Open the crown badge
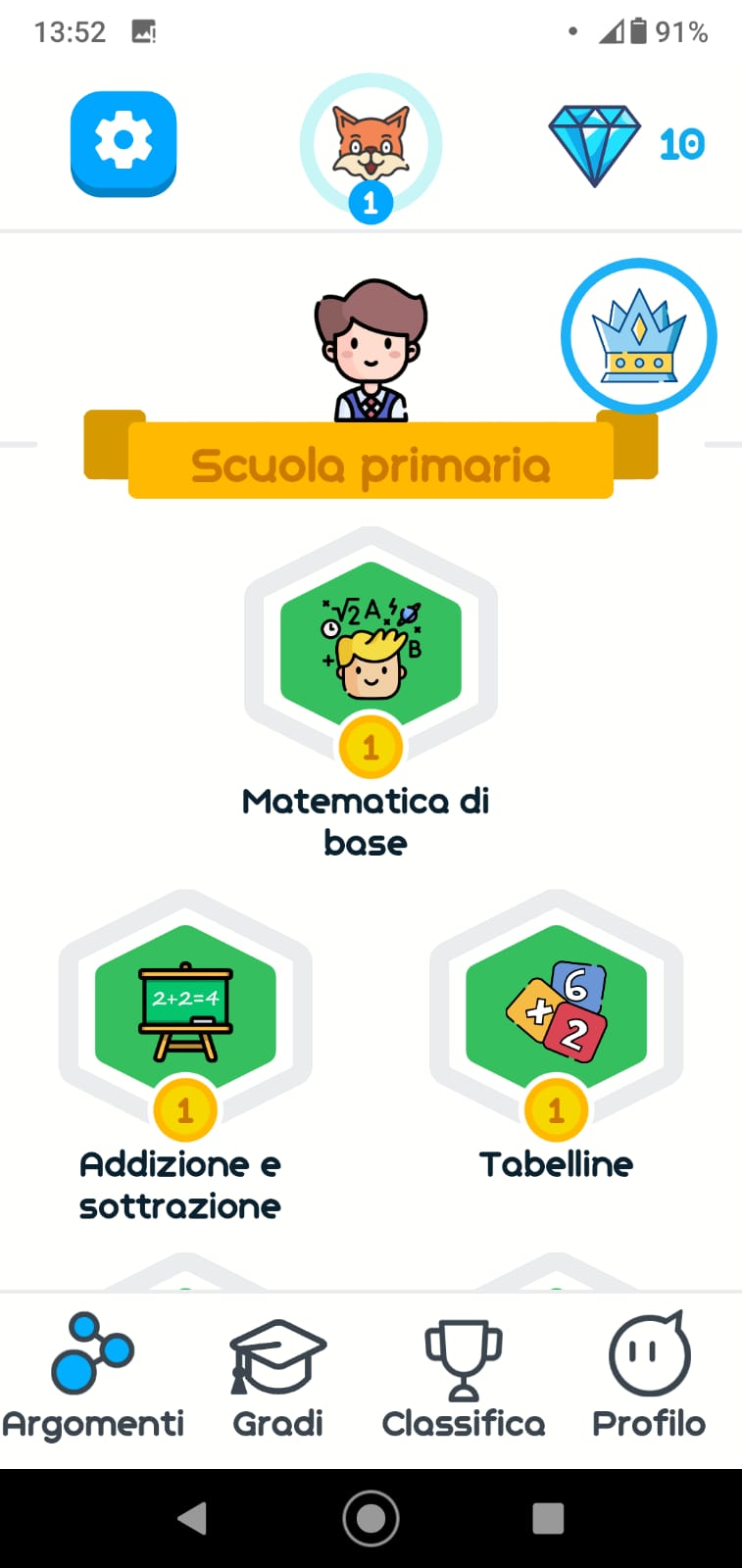The width and height of the screenshot is (742, 1568). coord(638,336)
